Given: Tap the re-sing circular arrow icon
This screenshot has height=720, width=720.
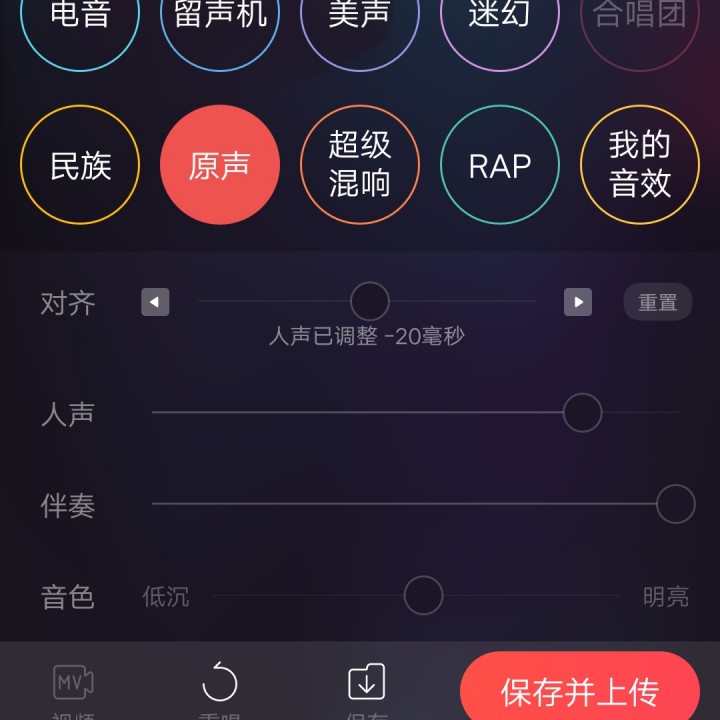Looking at the screenshot, I should point(220,685).
